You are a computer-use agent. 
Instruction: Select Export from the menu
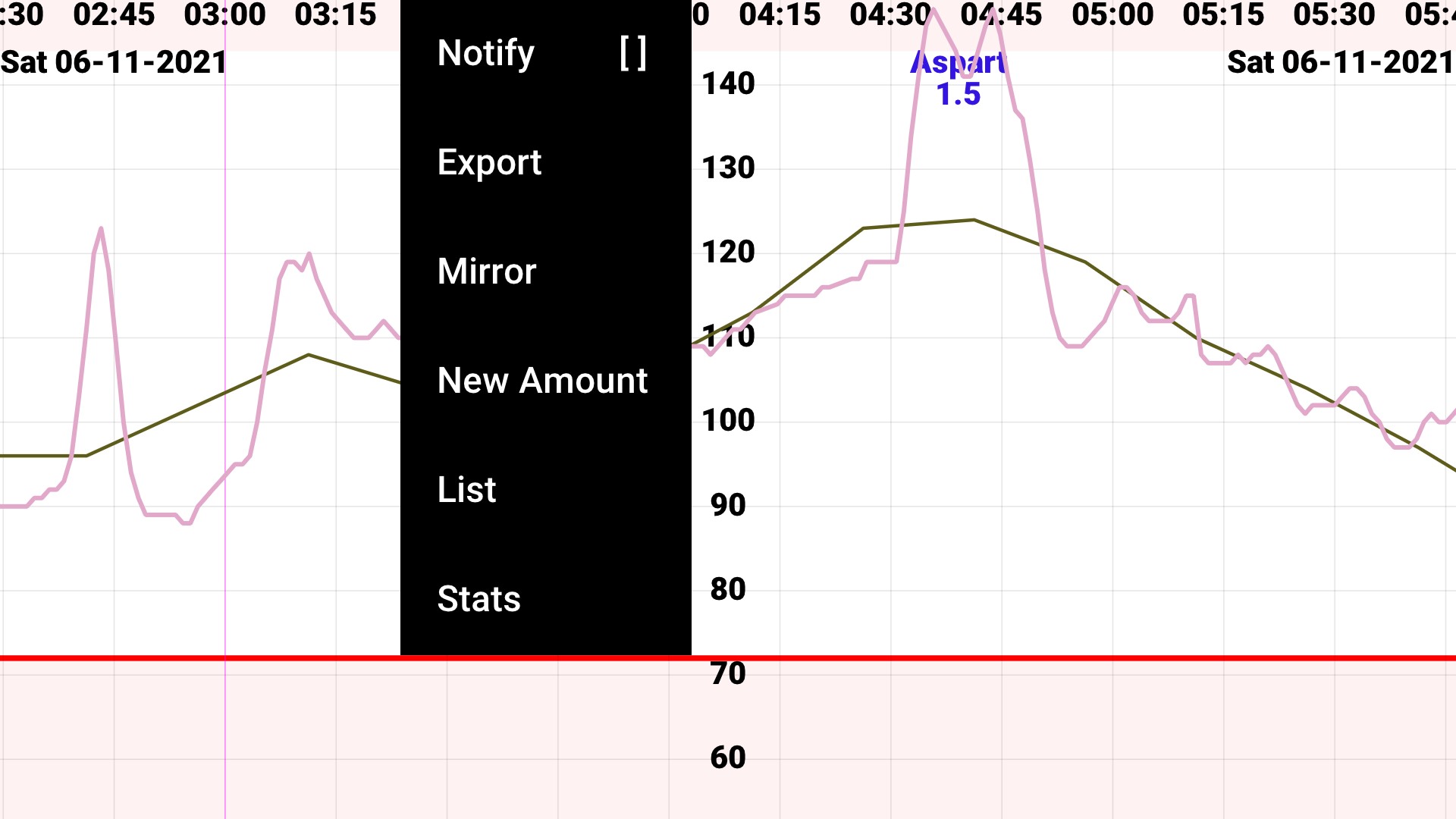coord(489,162)
